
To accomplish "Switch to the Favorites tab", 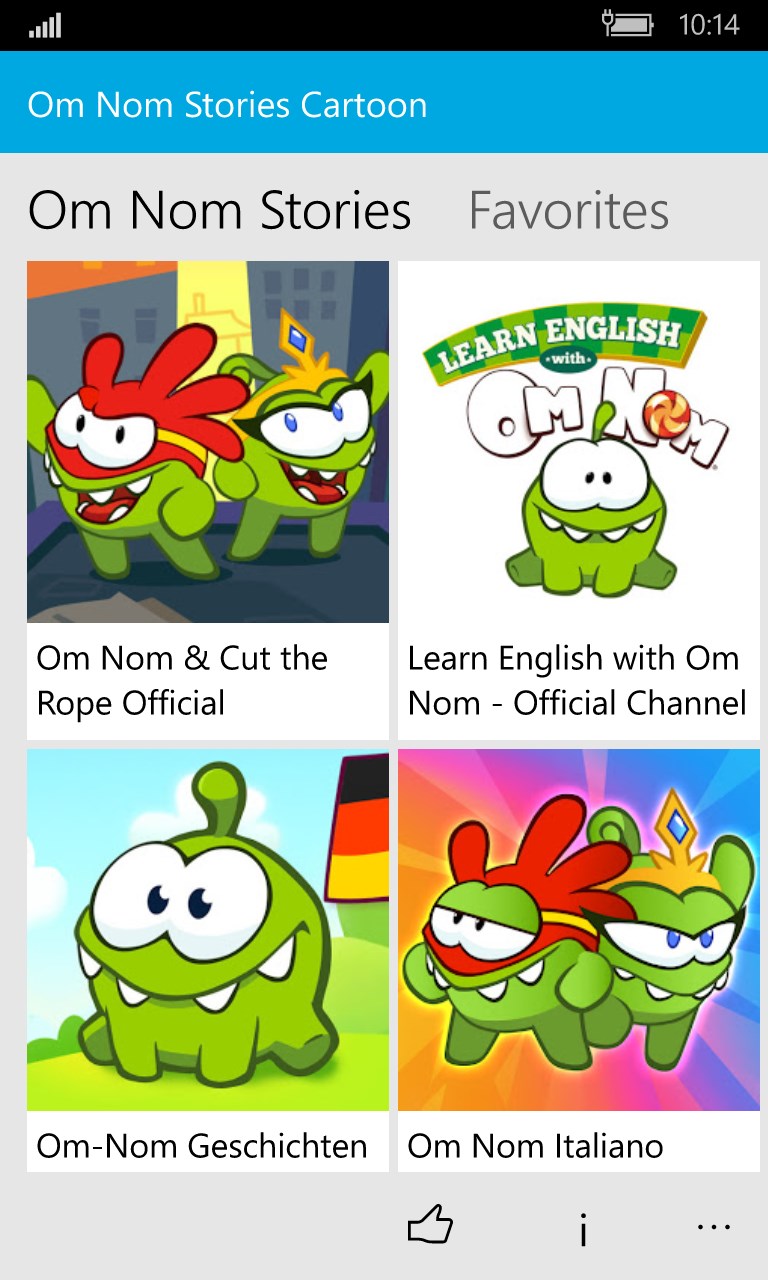I will [568, 210].
